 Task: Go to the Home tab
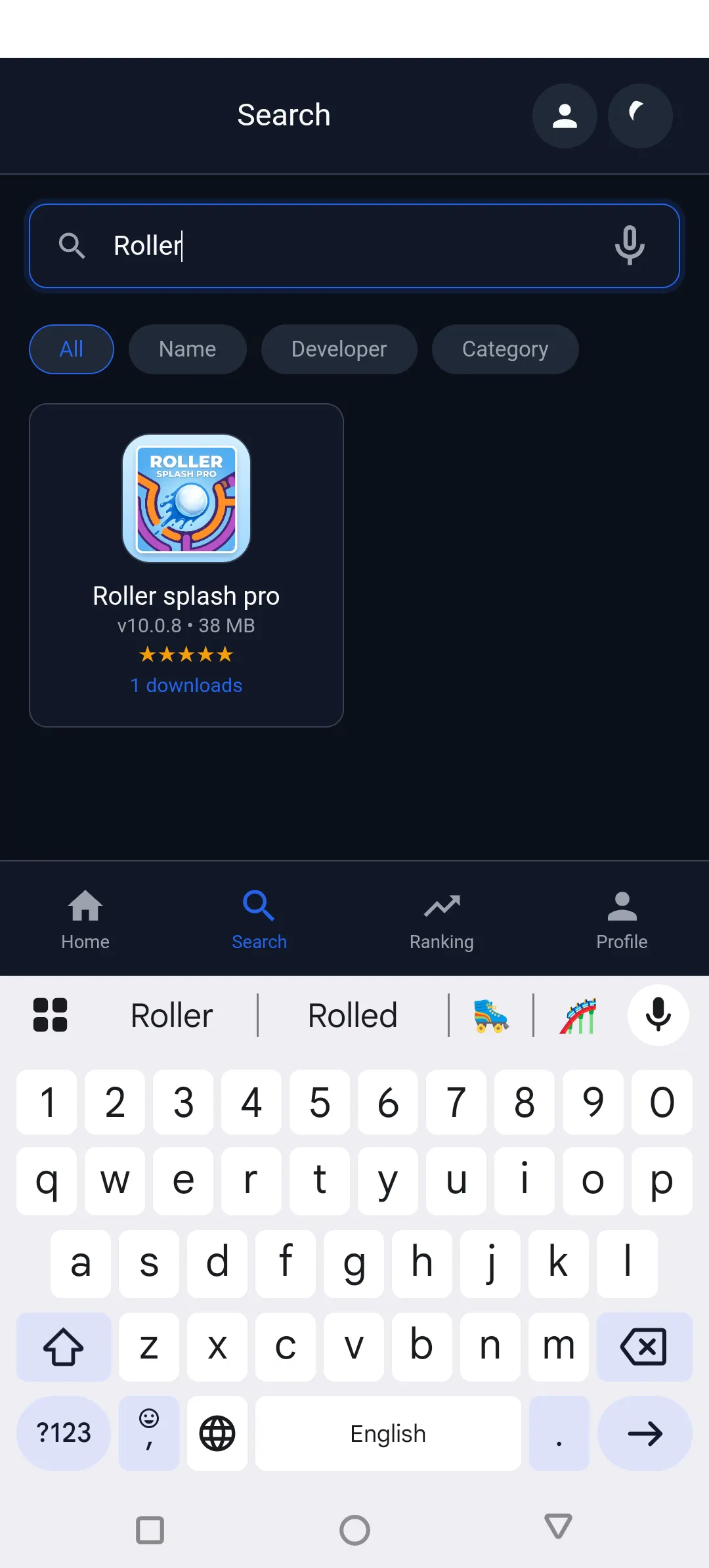85,919
